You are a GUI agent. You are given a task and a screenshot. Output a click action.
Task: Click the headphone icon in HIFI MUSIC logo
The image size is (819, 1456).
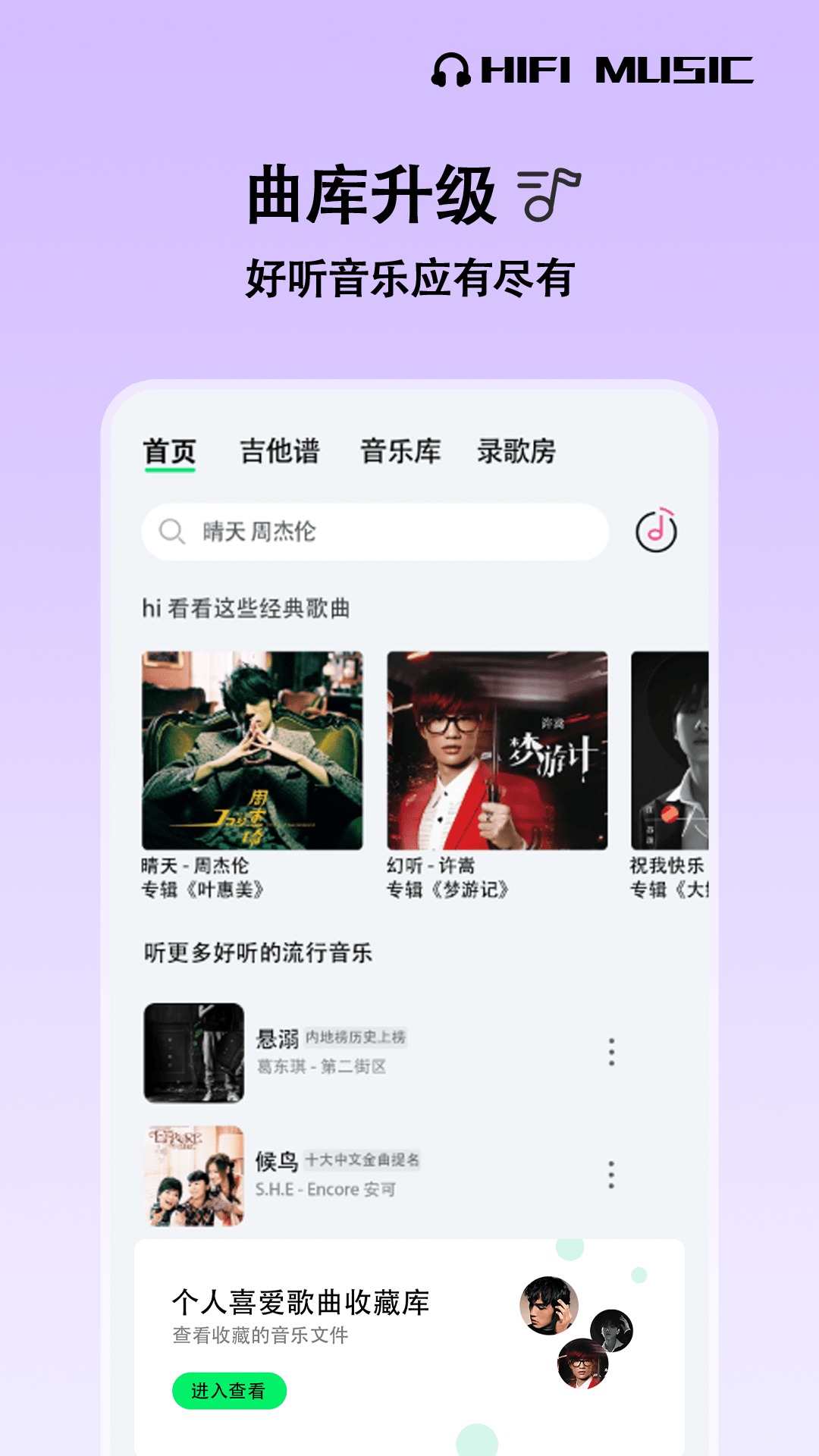point(450,71)
